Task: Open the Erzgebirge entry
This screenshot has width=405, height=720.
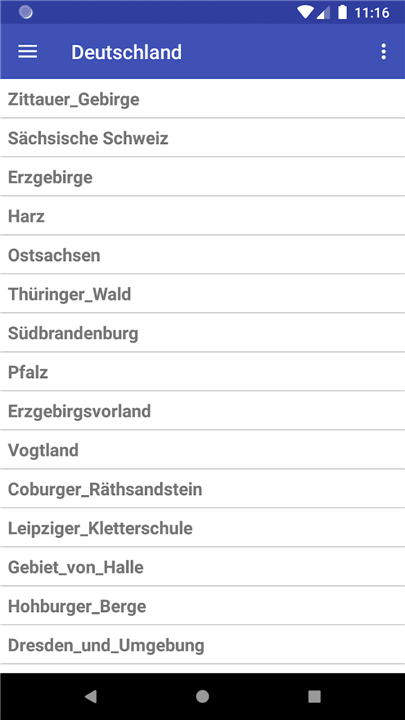Action: pyautogui.click(x=202, y=177)
